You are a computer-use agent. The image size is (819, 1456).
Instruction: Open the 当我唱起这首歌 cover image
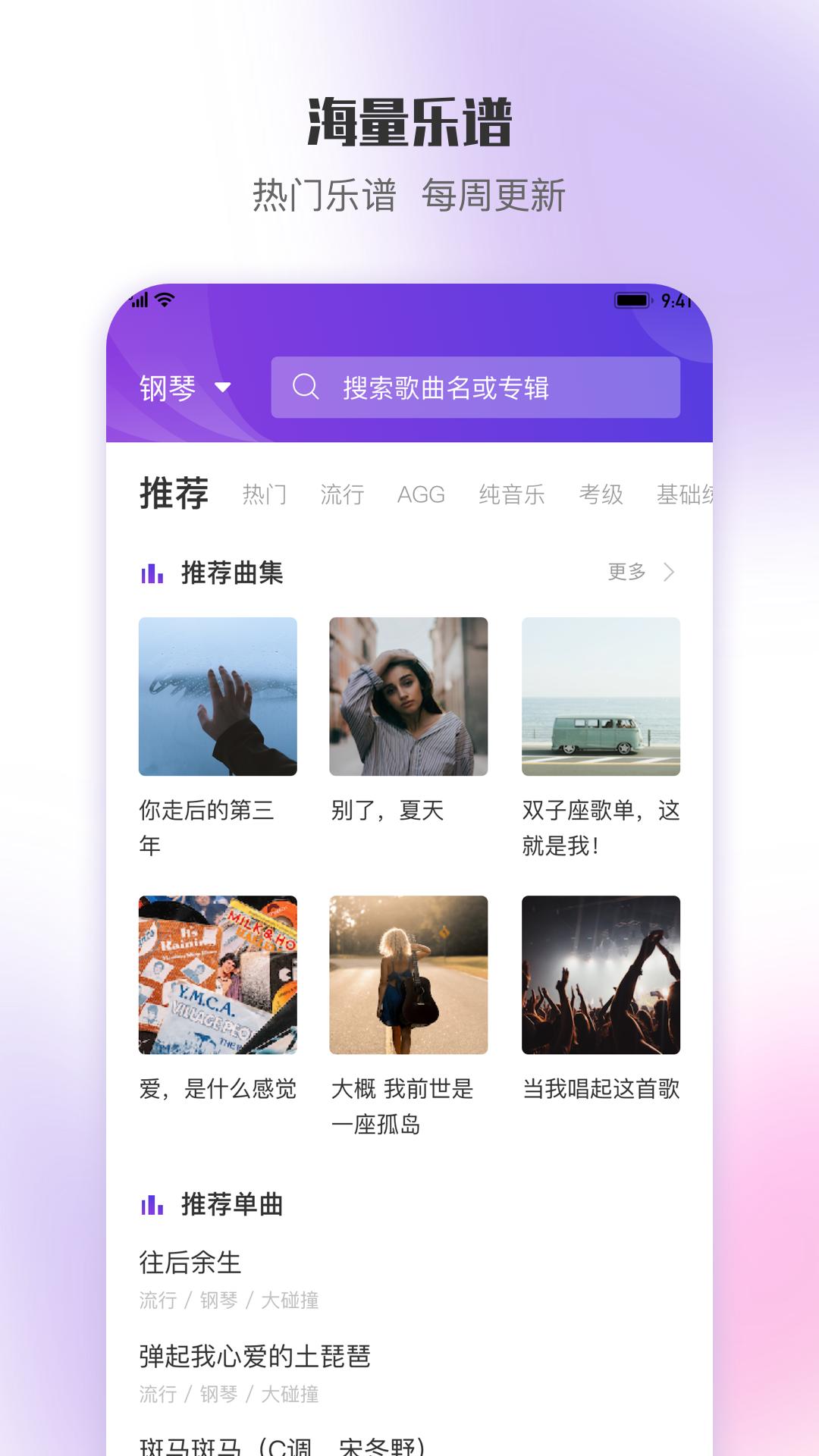click(601, 974)
